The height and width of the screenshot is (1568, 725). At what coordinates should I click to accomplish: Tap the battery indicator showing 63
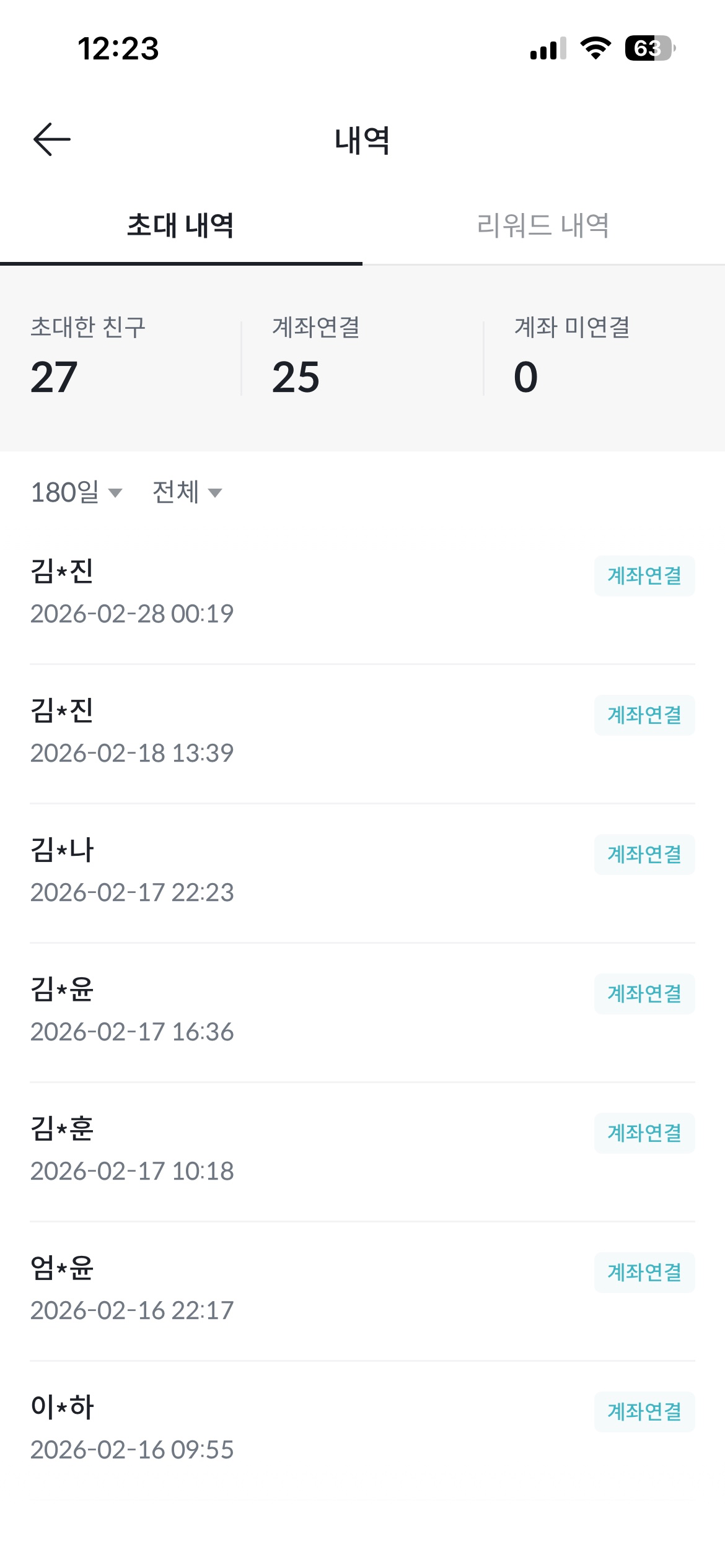(649, 48)
